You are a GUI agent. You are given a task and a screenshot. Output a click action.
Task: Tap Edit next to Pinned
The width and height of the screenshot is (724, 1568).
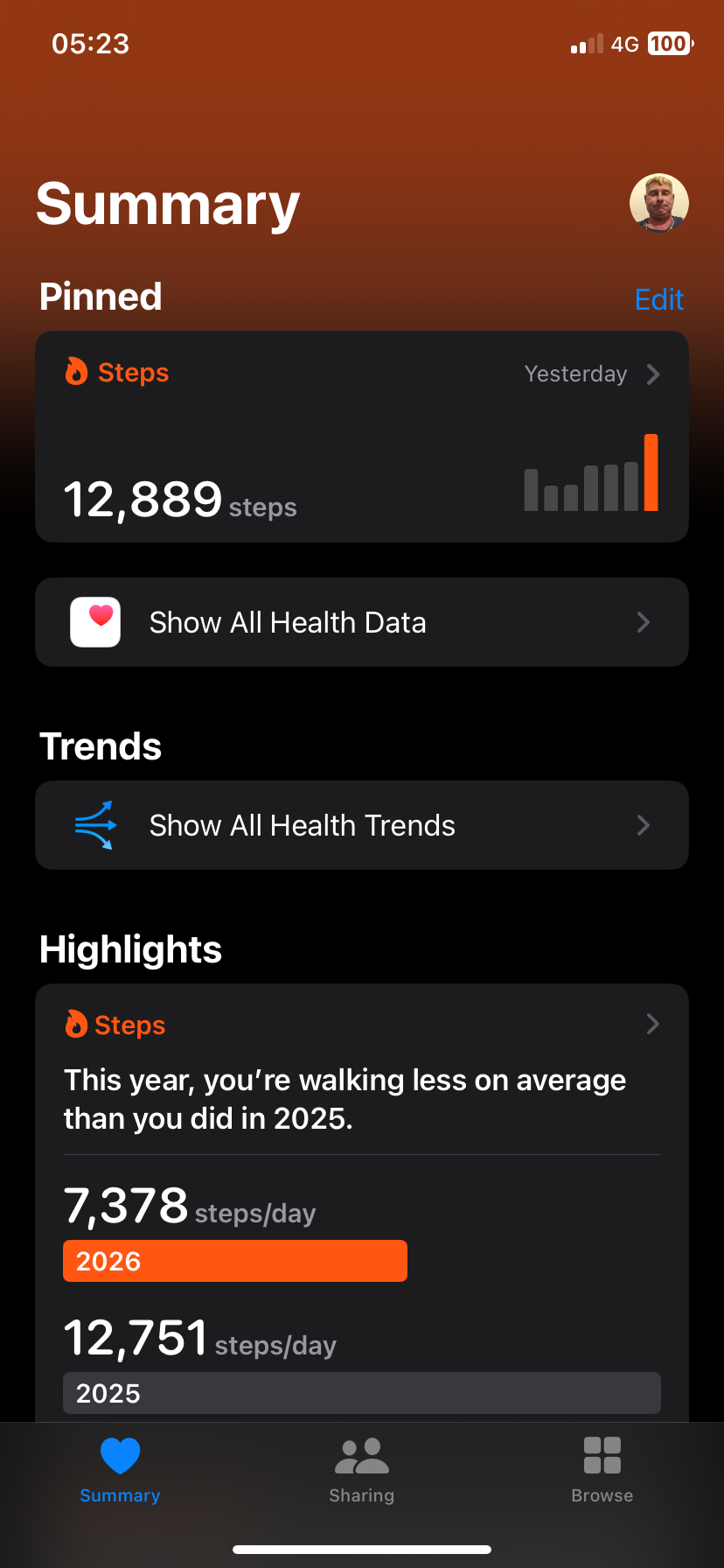click(x=658, y=299)
